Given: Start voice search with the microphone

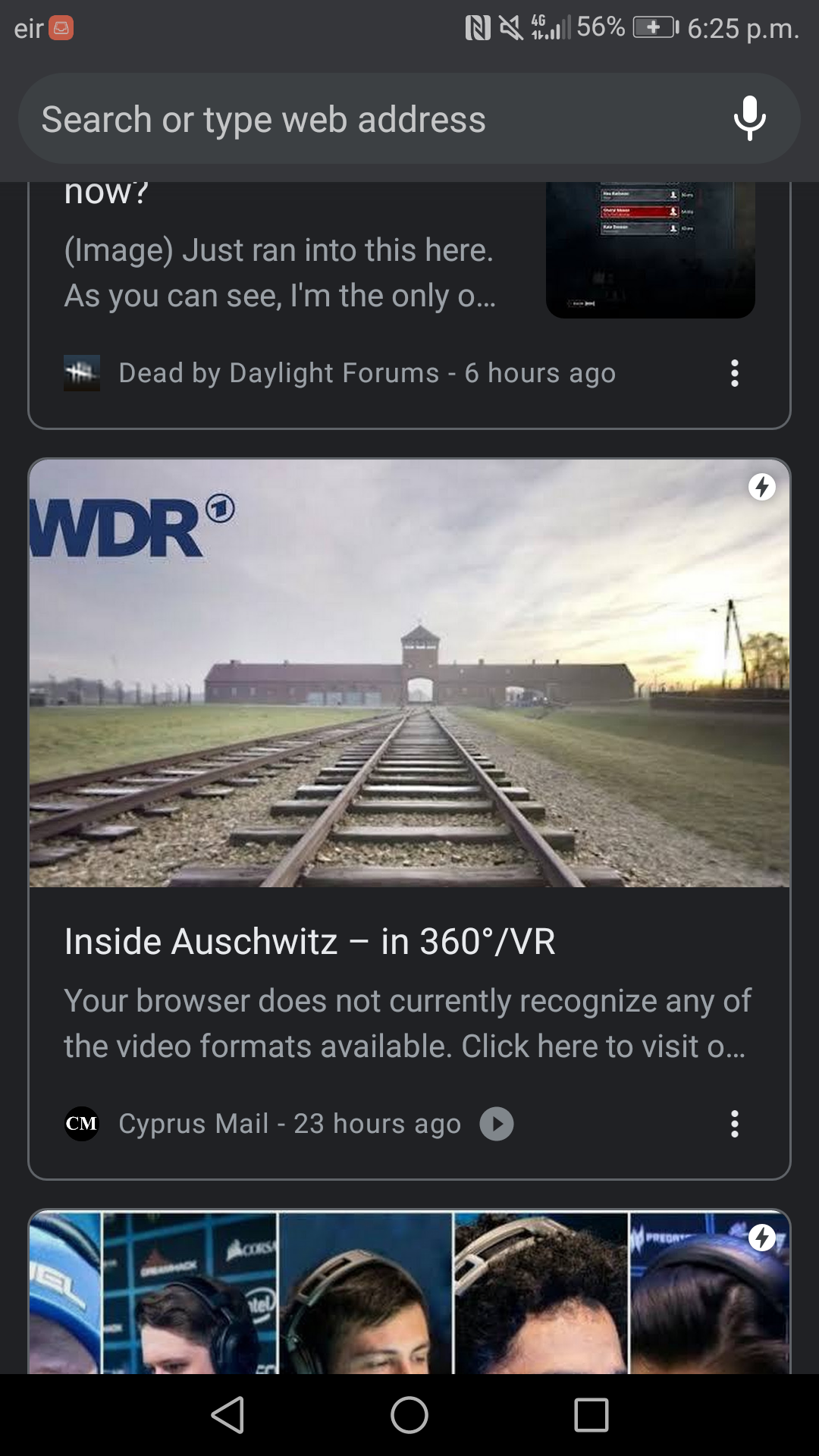Looking at the screenshot, I should (x=749, y=119).
